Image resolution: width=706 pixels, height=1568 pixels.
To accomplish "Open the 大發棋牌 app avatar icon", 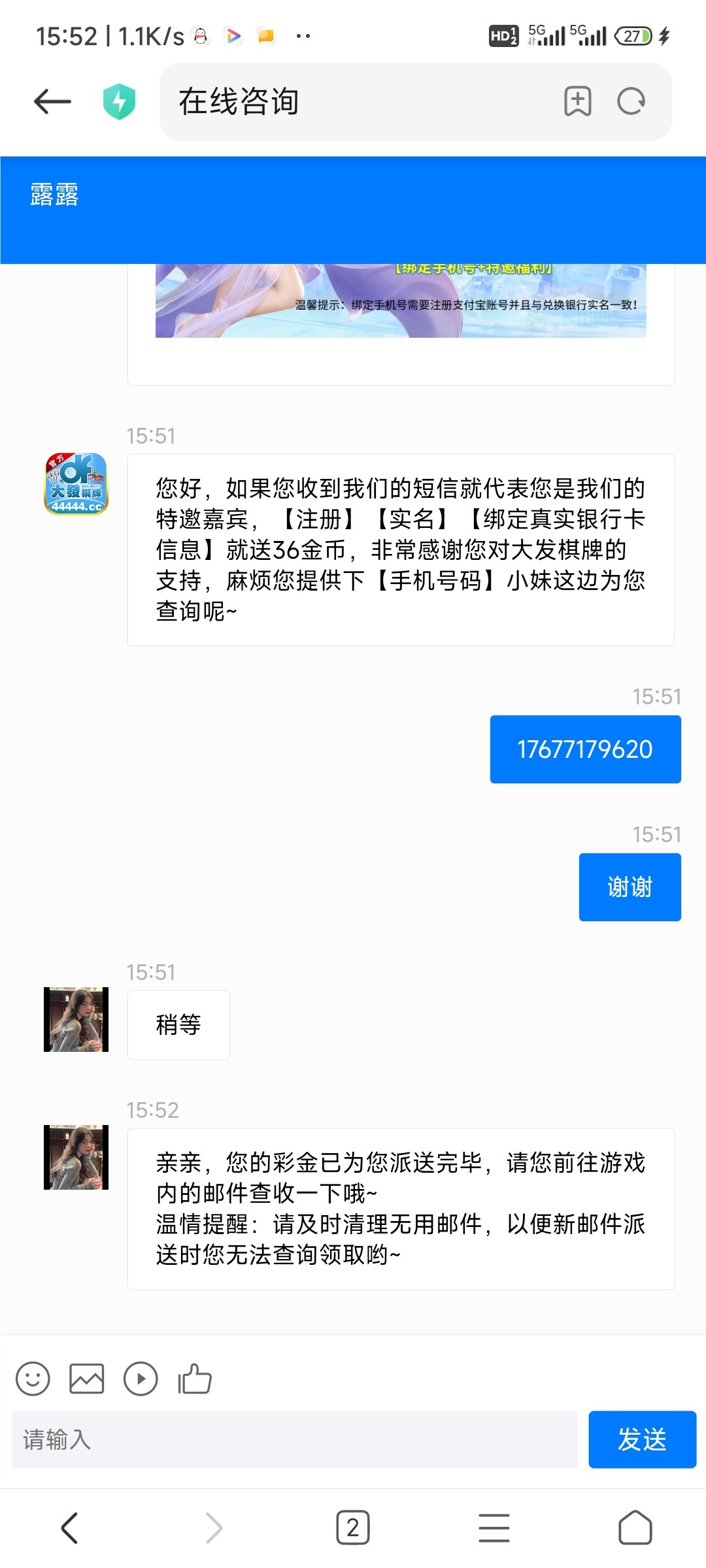I will coord(75,482).
